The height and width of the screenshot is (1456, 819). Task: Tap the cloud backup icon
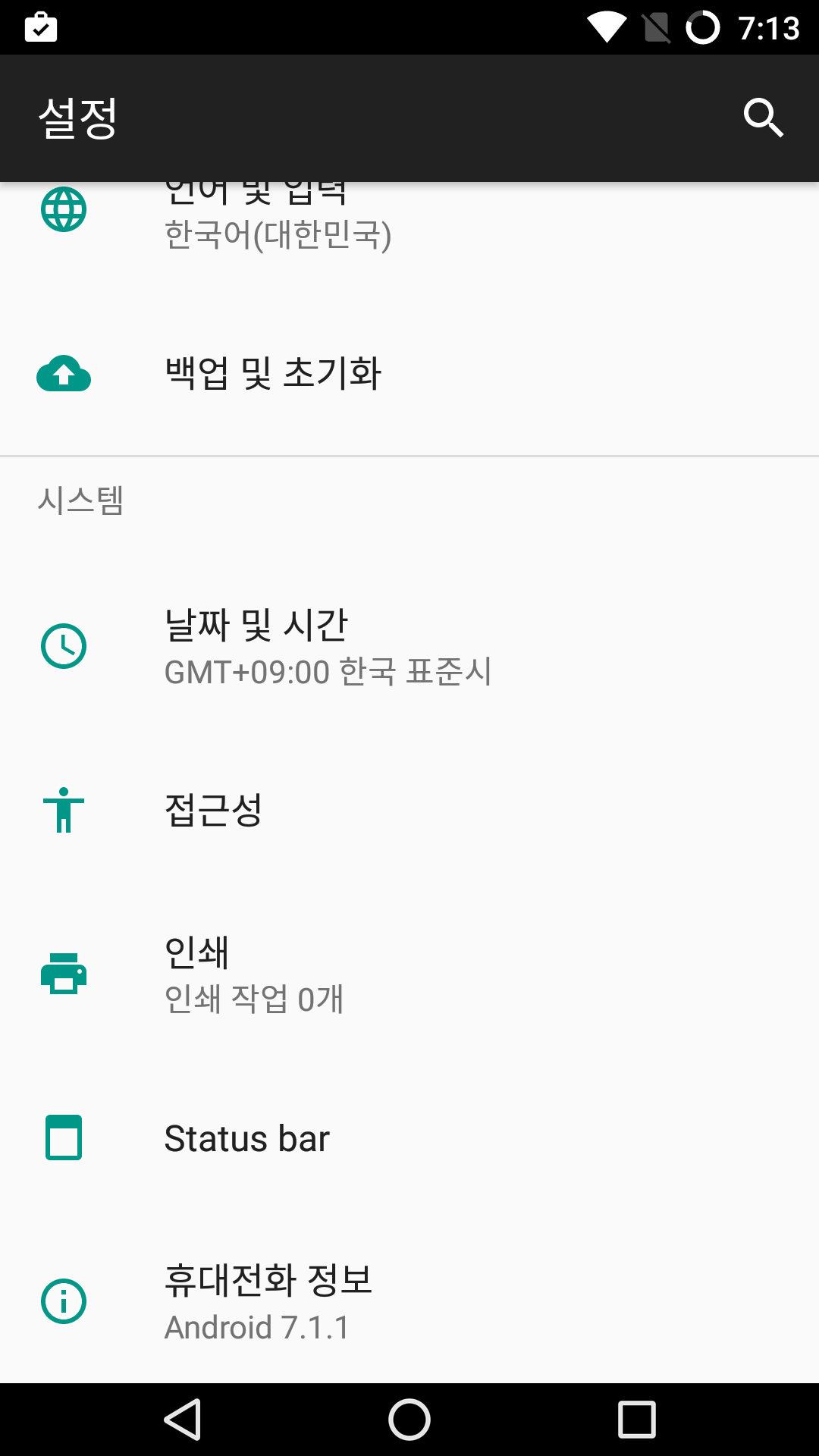(64, 373)
